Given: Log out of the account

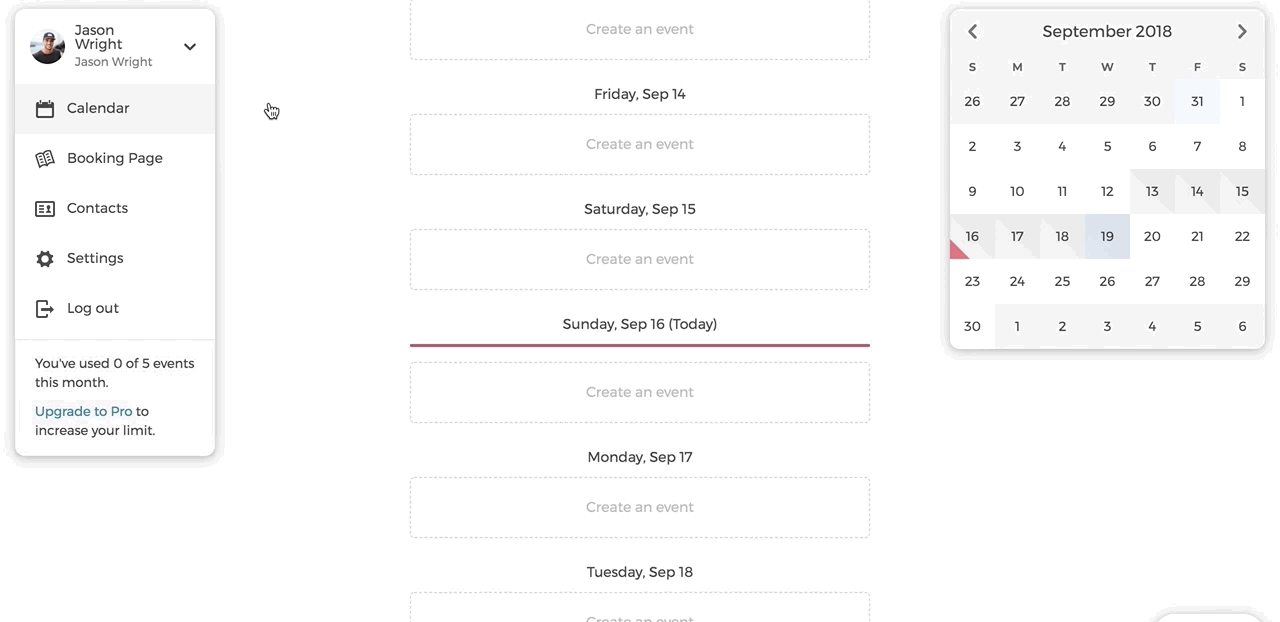Looking at the screenshot, I should coord(92,308).
